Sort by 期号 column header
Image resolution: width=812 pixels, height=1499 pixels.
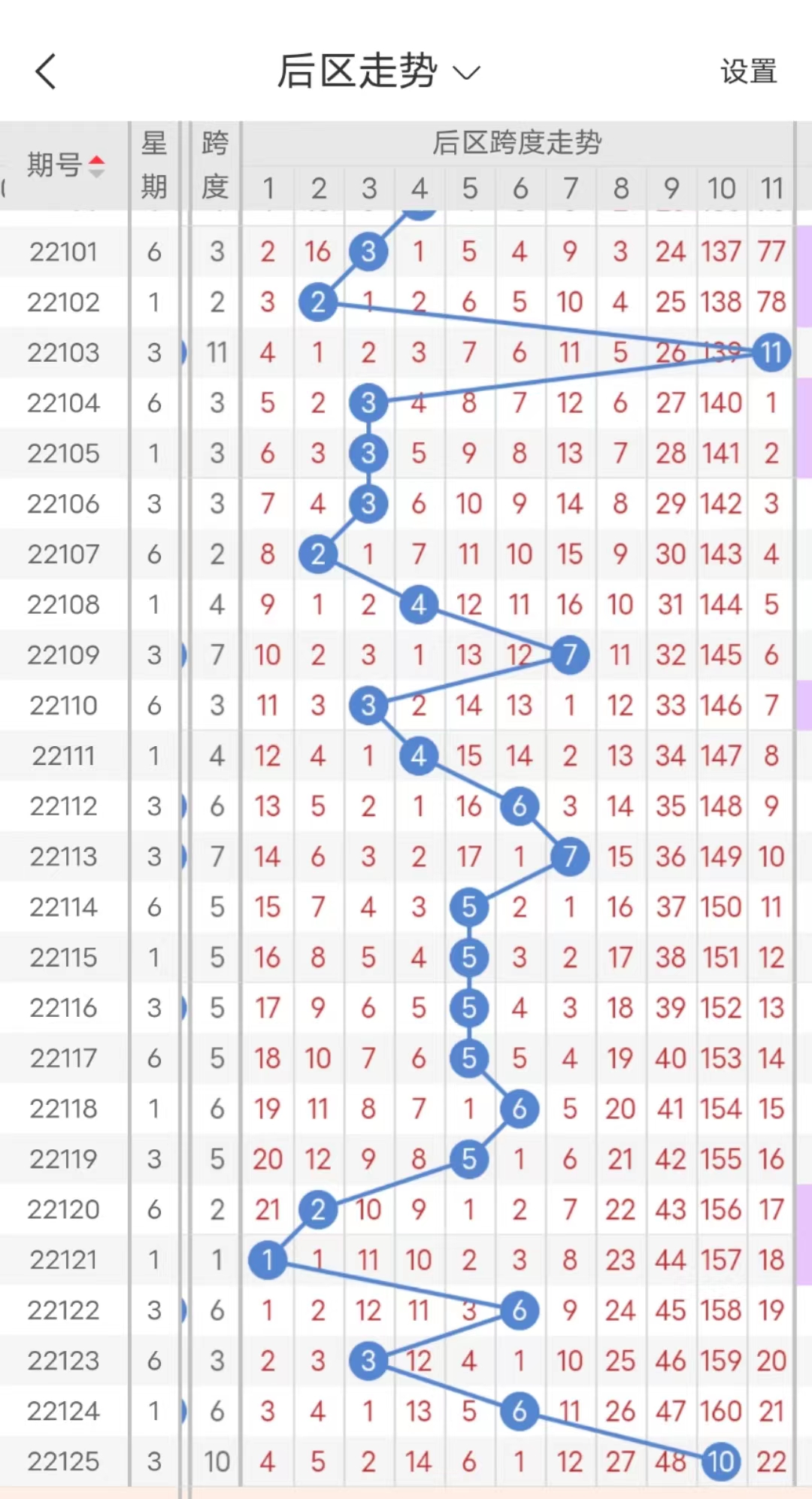point(65,165)
